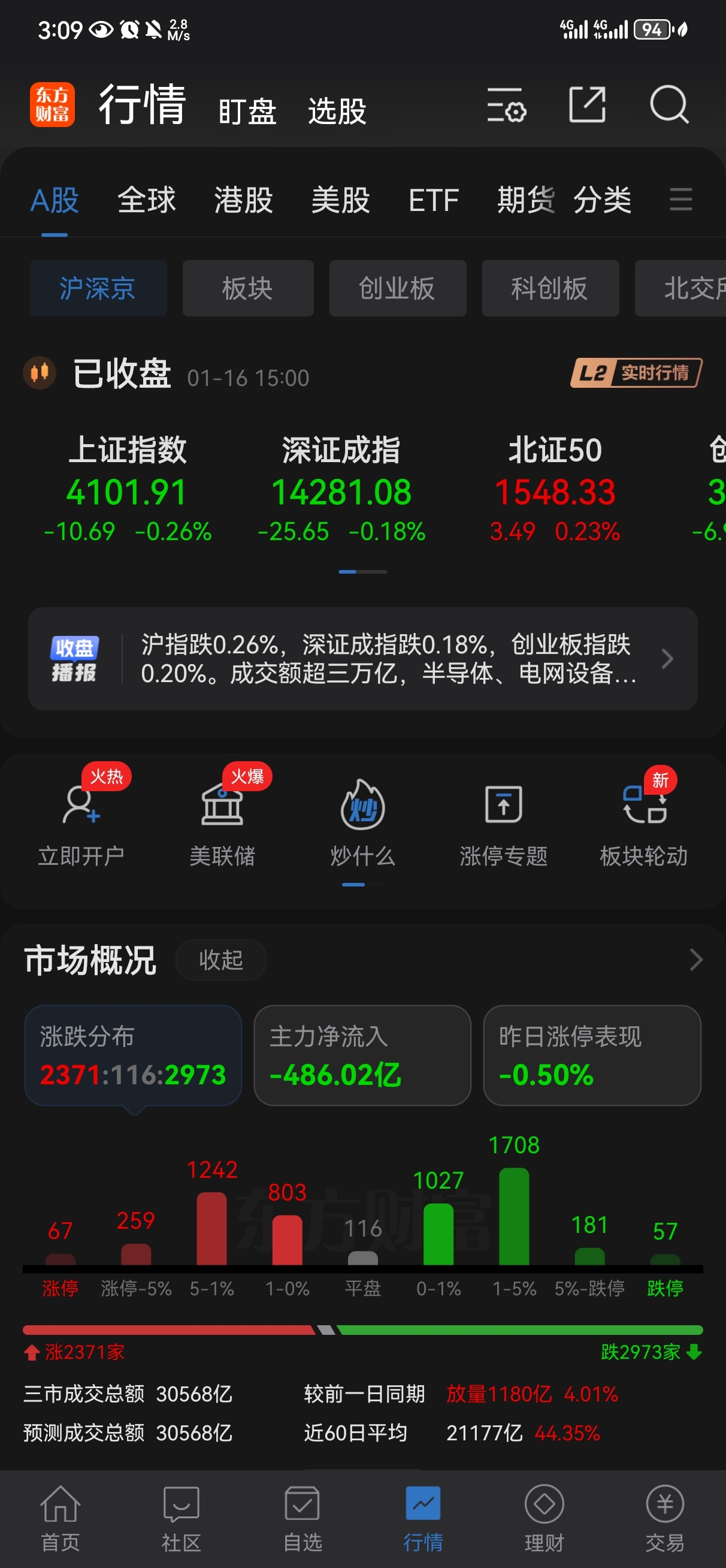
Task: Switch to the 沪深京 market segment
Action: point(98,288)
